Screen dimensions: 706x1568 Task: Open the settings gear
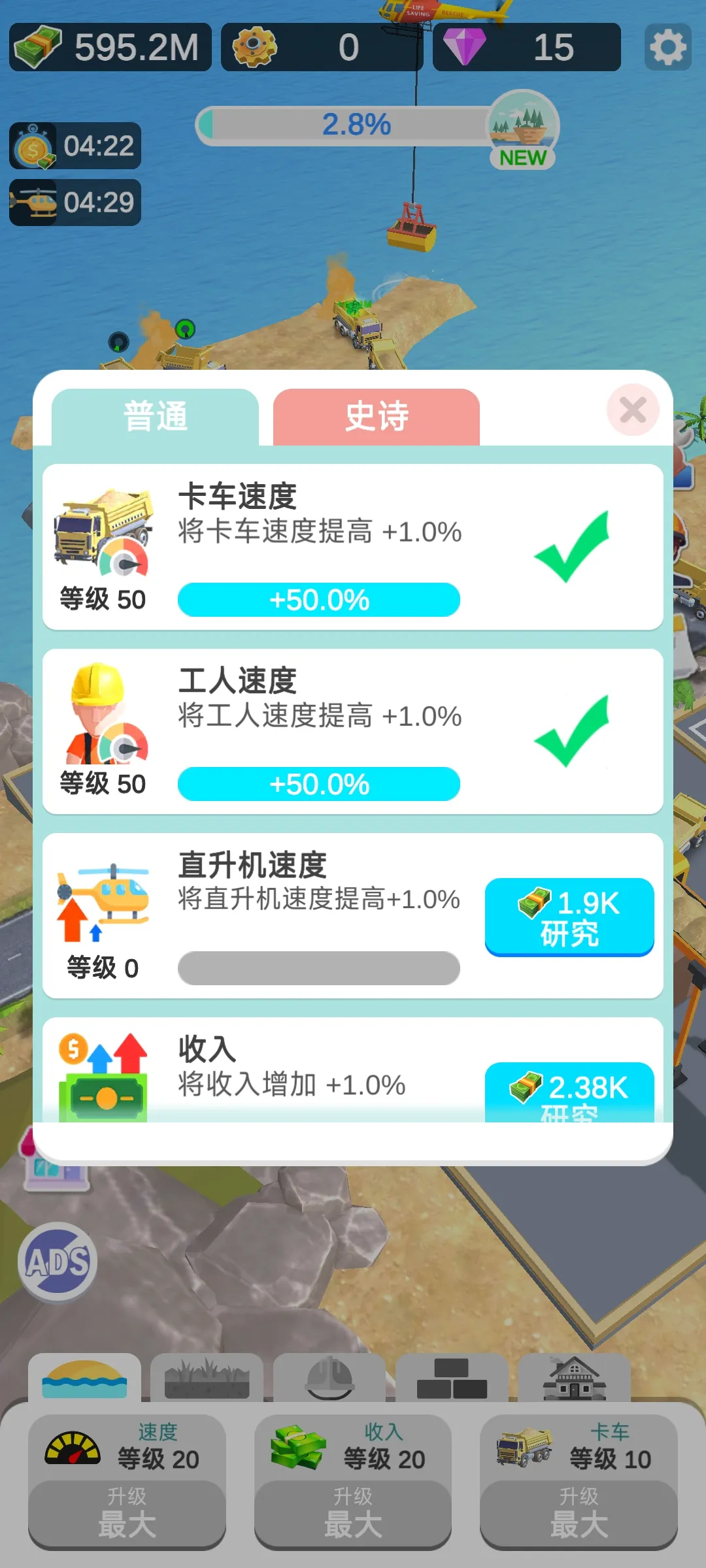point(667,47)
